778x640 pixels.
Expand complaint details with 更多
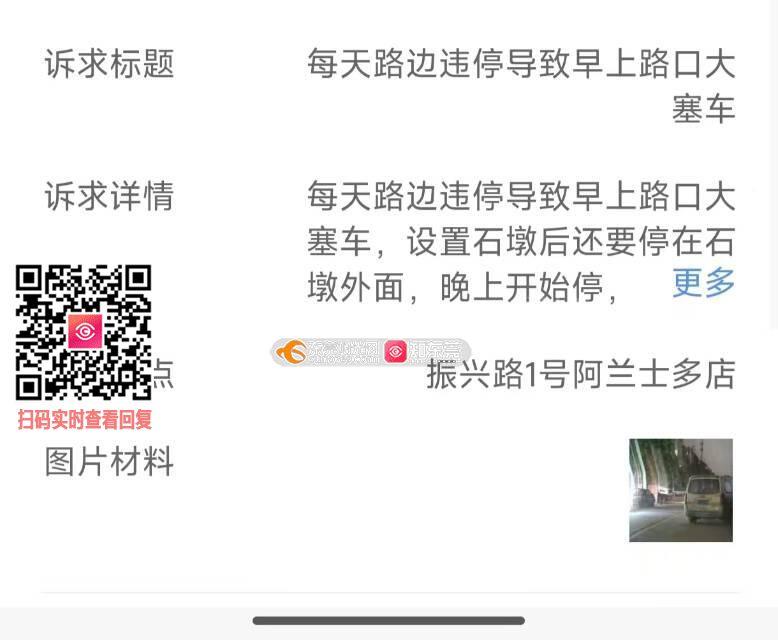coord(704,284)
